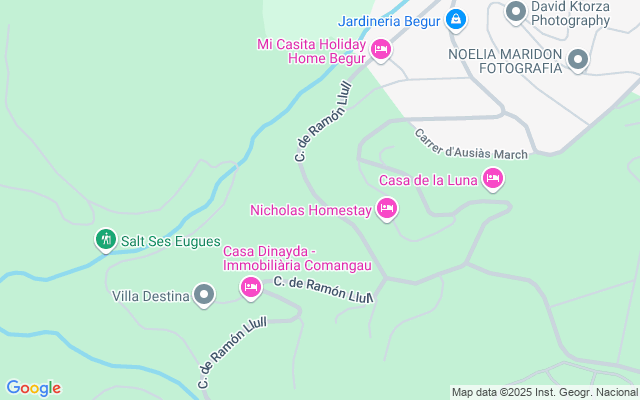Select the Mi Casita Holiday Home Begur pin
640x400 pixels.
[380, 49]
